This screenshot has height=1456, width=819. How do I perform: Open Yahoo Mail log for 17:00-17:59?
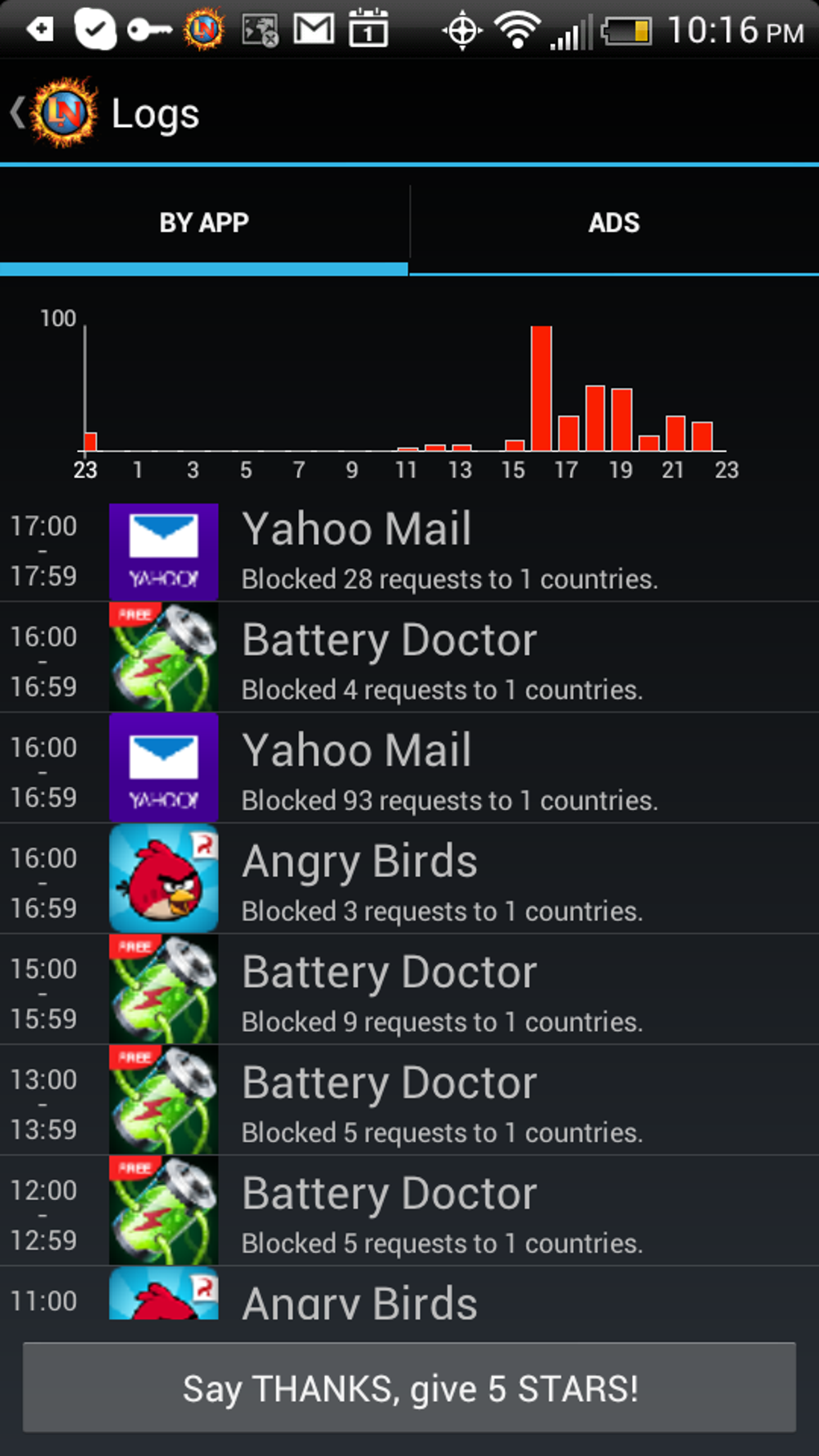pos(409,552)
